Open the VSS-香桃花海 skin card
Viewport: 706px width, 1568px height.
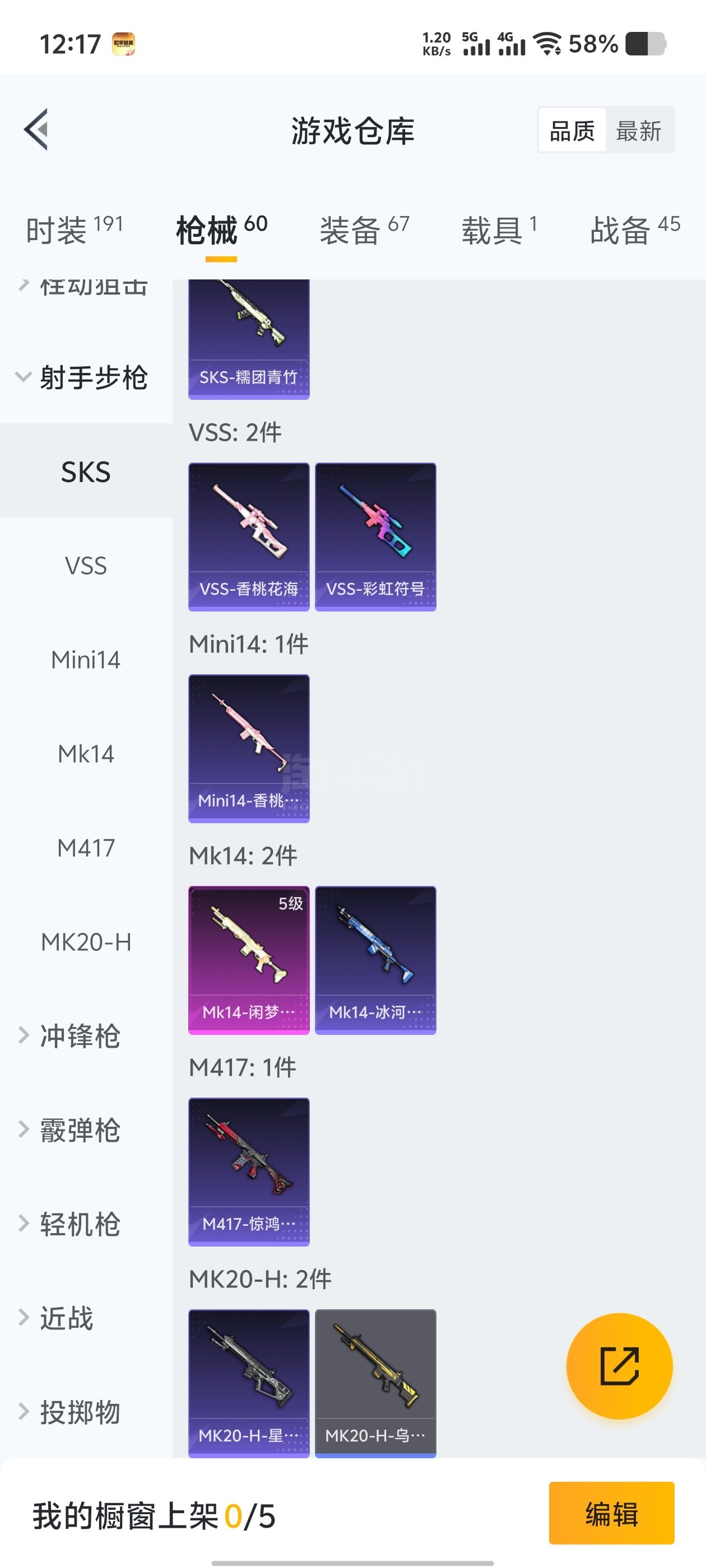[x=249, y=536]
